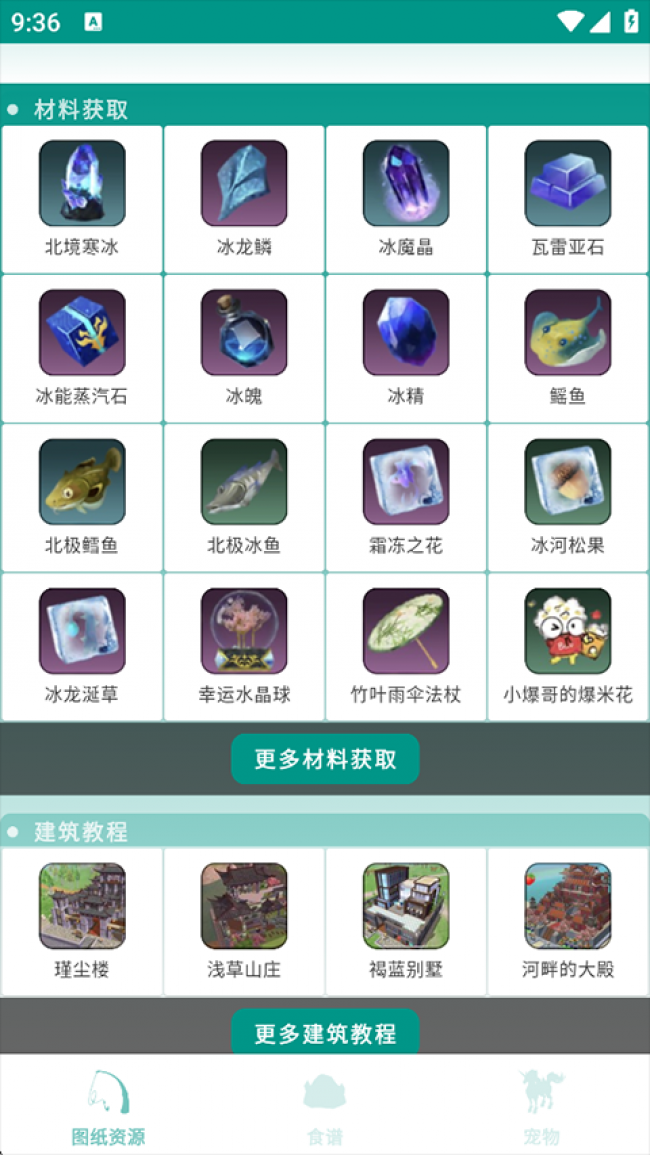This screenshot has width=650, height=1155.
Task: Tap the 更多材料获取 button
Action: click(x=325, y=759)
